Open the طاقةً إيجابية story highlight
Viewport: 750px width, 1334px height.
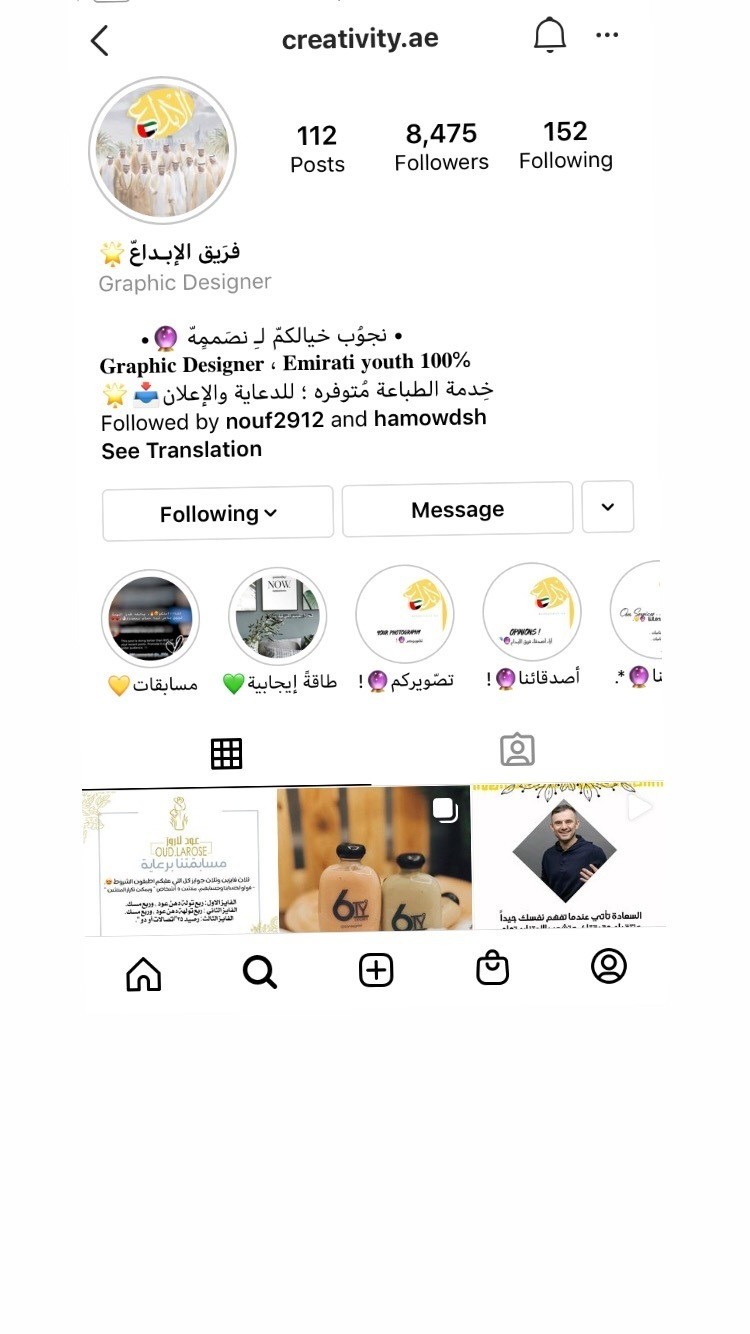pyautogui.click(x=278, y=617)
